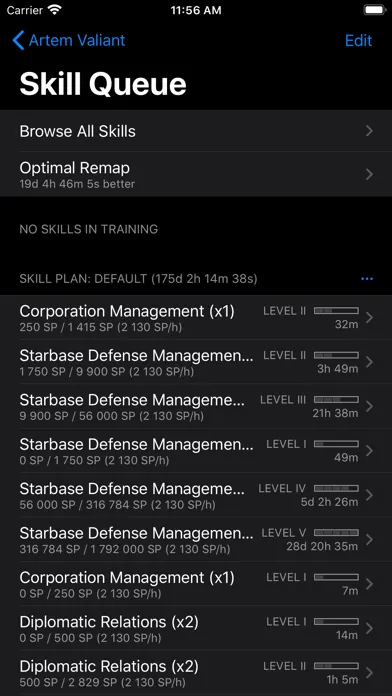
Task: Tap Edit to modify the skill queue
Action: click(358, 40)
